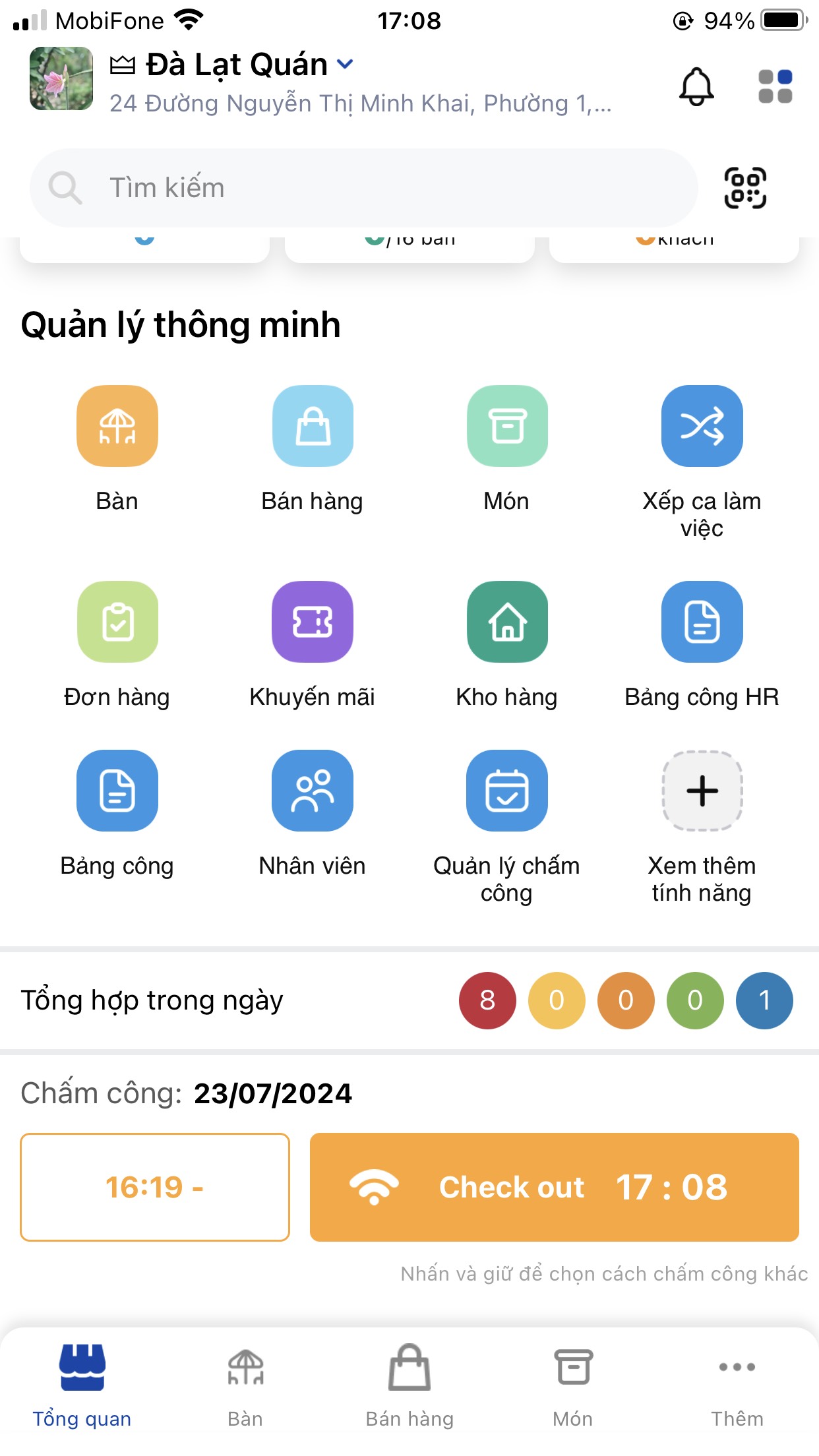Go to Kho hàng
Image resolution: width=819 pixels, height=1456 pixels.
pyautogui.click(x=507, y=622)
